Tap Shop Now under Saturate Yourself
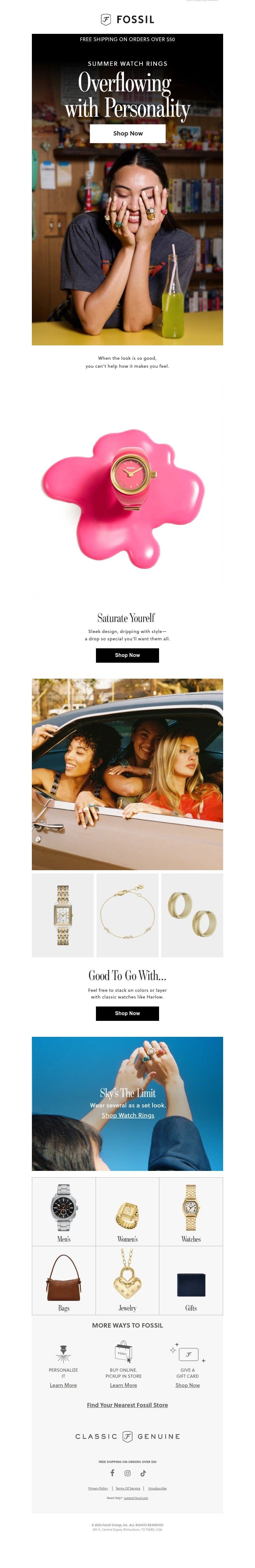Viewport: 255px width, 1568px height. click(x=127, y=655)
